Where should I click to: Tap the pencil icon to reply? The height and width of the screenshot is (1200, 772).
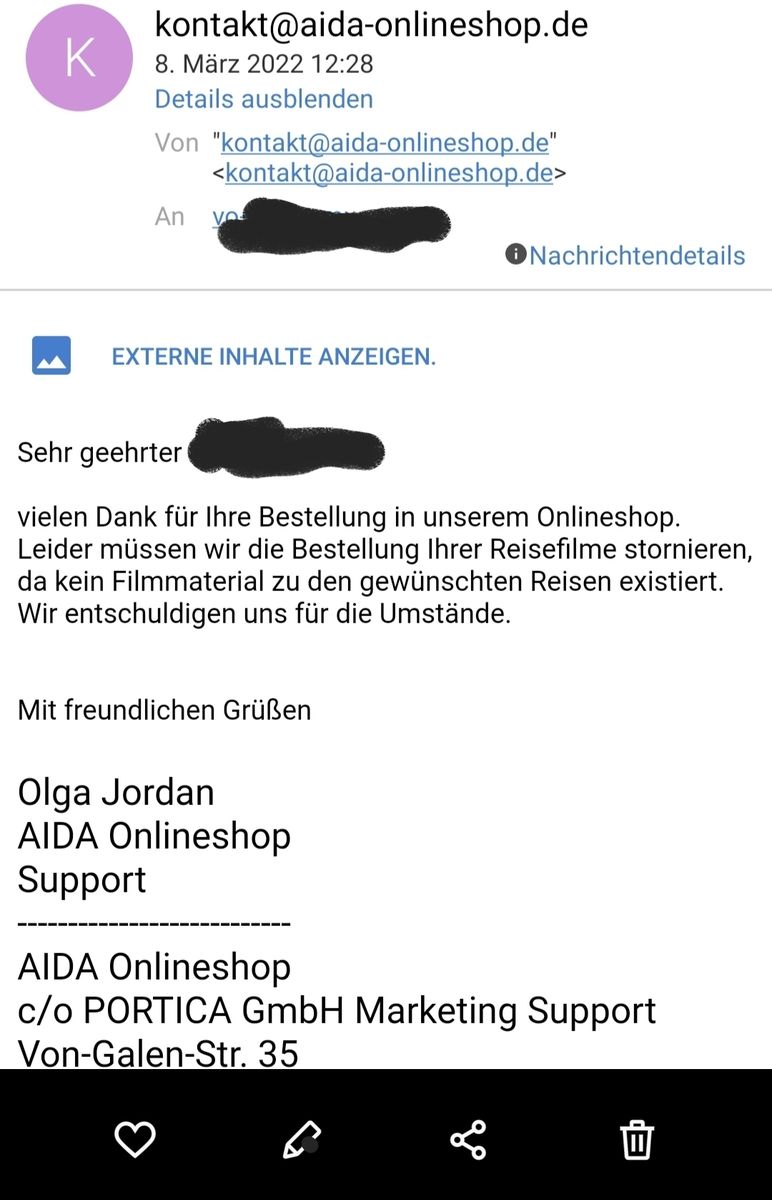click(301, 1139)
